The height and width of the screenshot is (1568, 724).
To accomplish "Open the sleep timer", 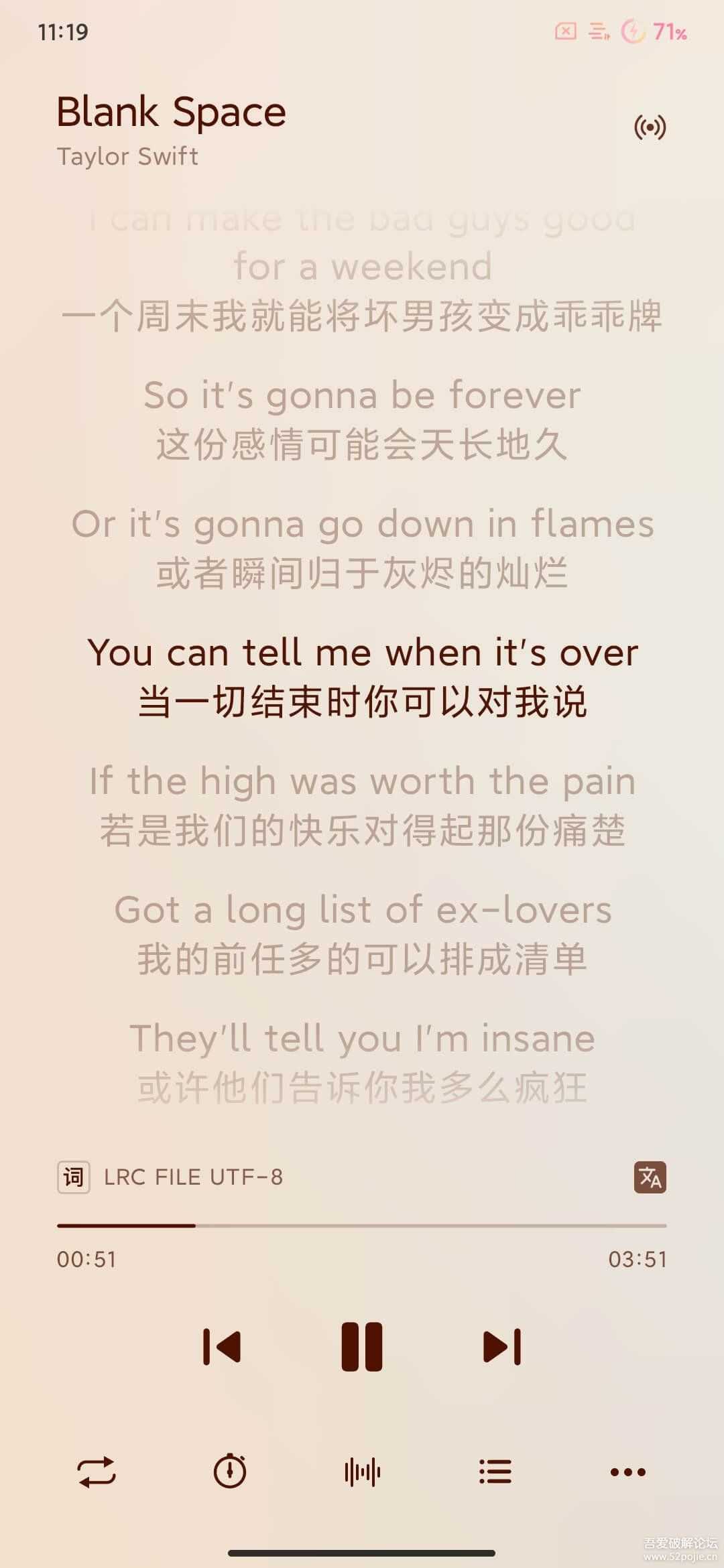I will click(230, 1472).
